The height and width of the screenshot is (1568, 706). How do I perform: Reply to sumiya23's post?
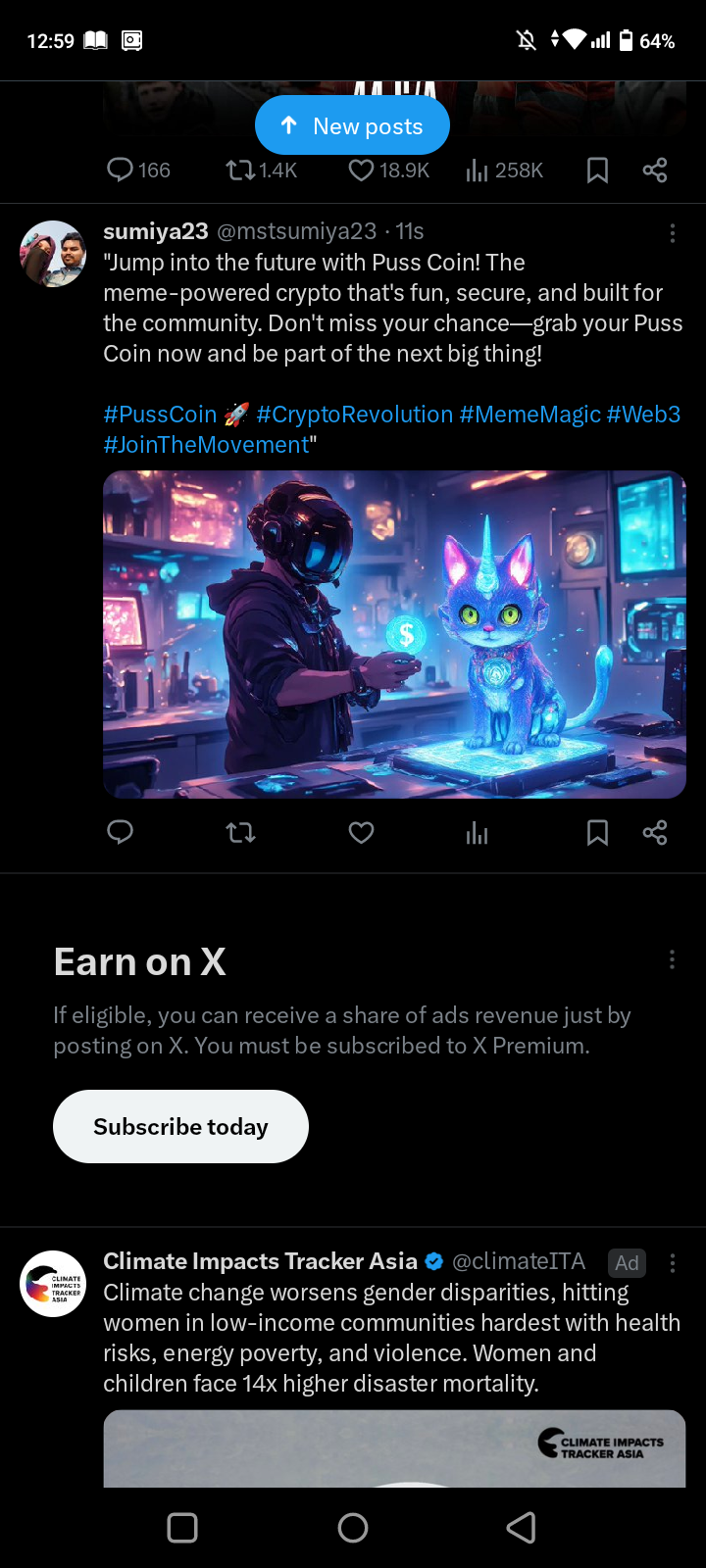pyautogui.click(x=120, y=833)
